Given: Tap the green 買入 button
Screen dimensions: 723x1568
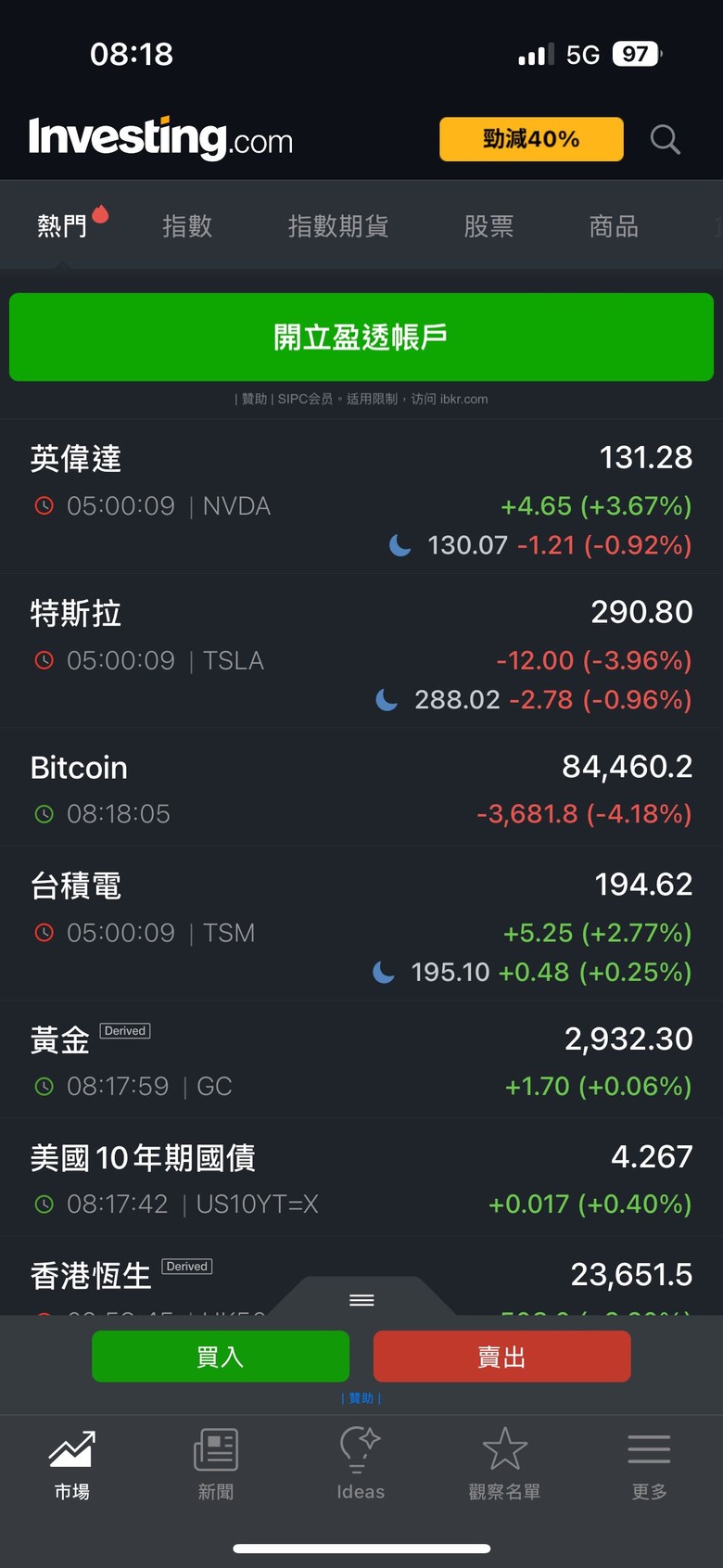Looking at the screenshot, I should point(221,1357).
